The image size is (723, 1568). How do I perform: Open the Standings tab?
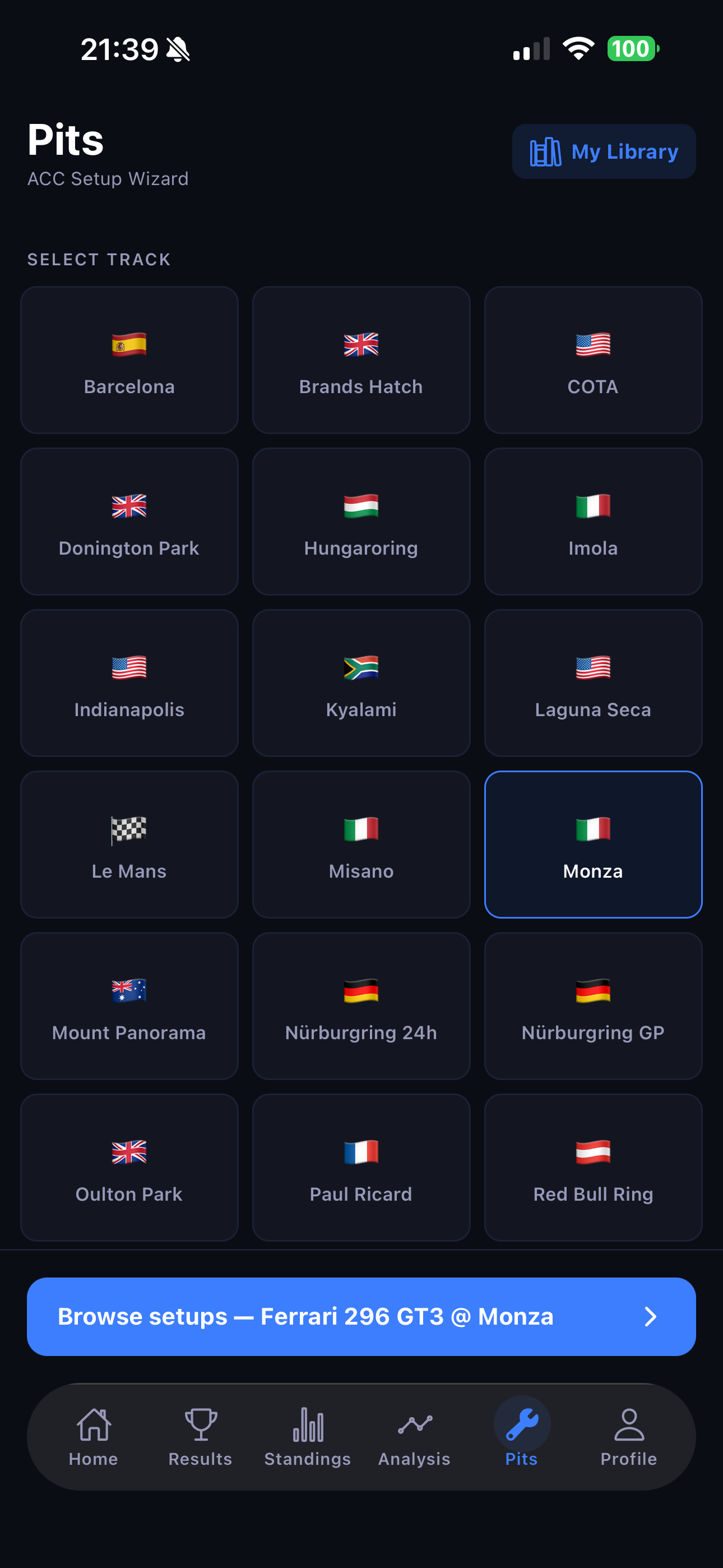coord(307,1437)
